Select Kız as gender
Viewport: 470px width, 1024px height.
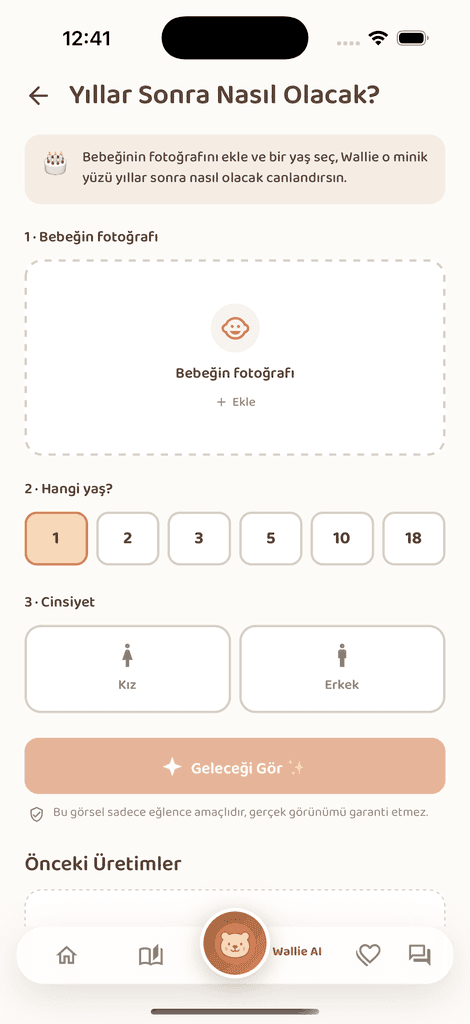[128, 669]
